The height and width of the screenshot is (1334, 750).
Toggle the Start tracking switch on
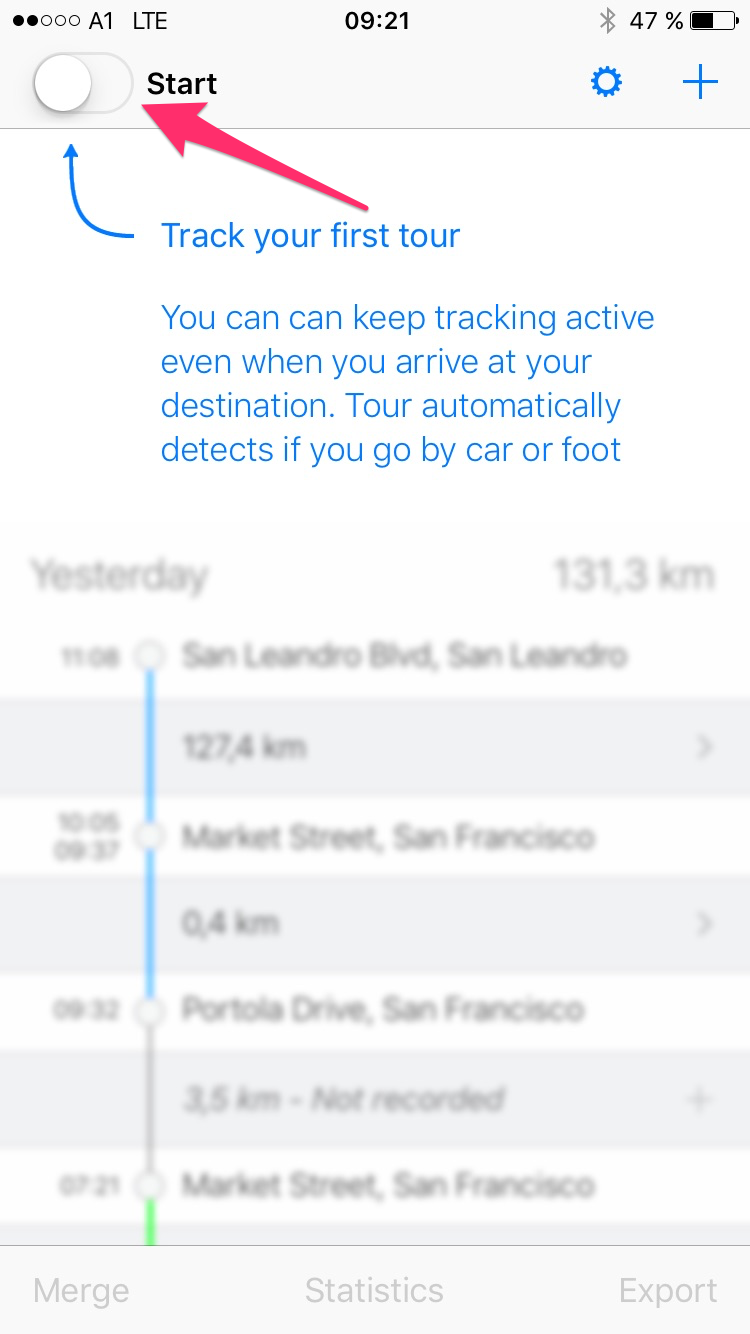click(82, 83)
